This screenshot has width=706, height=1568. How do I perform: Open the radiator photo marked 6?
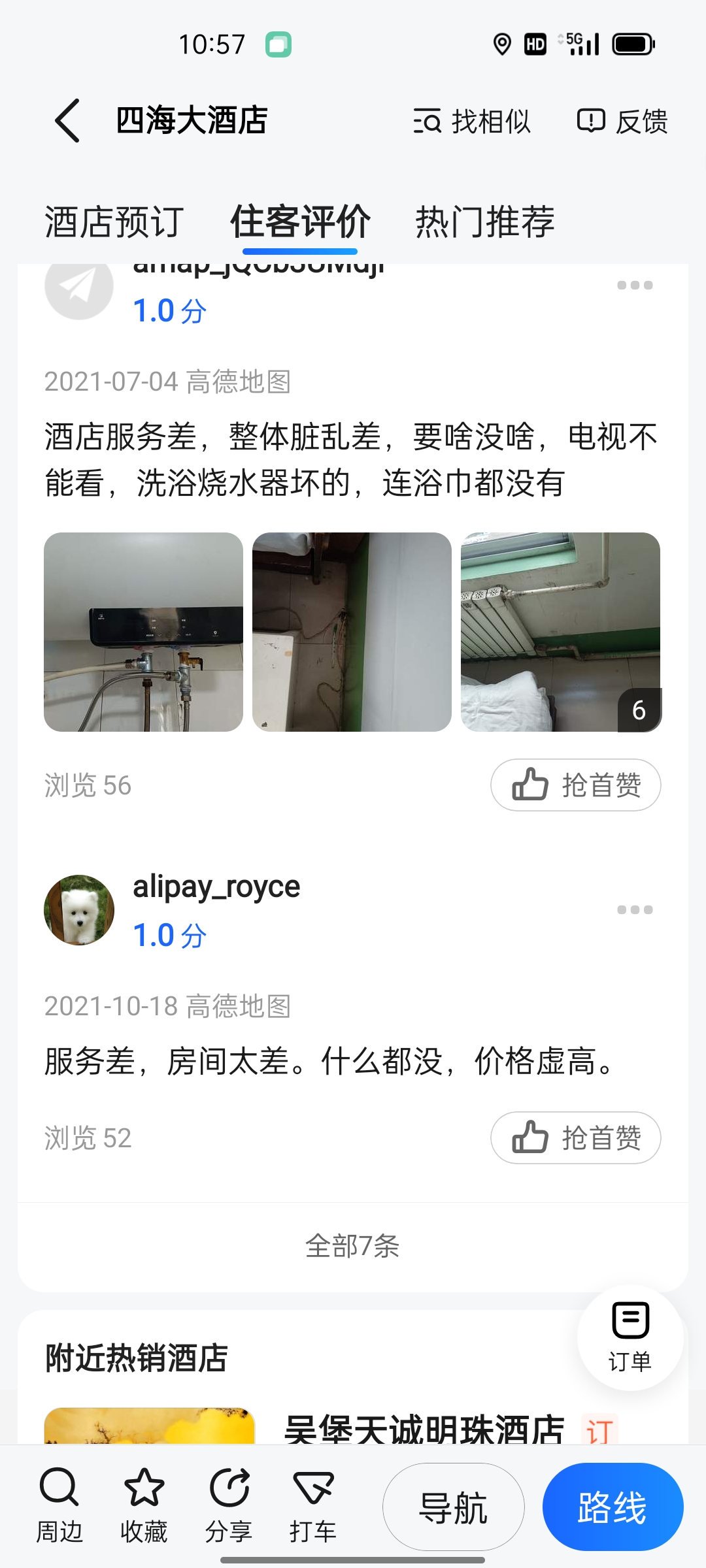560,632
